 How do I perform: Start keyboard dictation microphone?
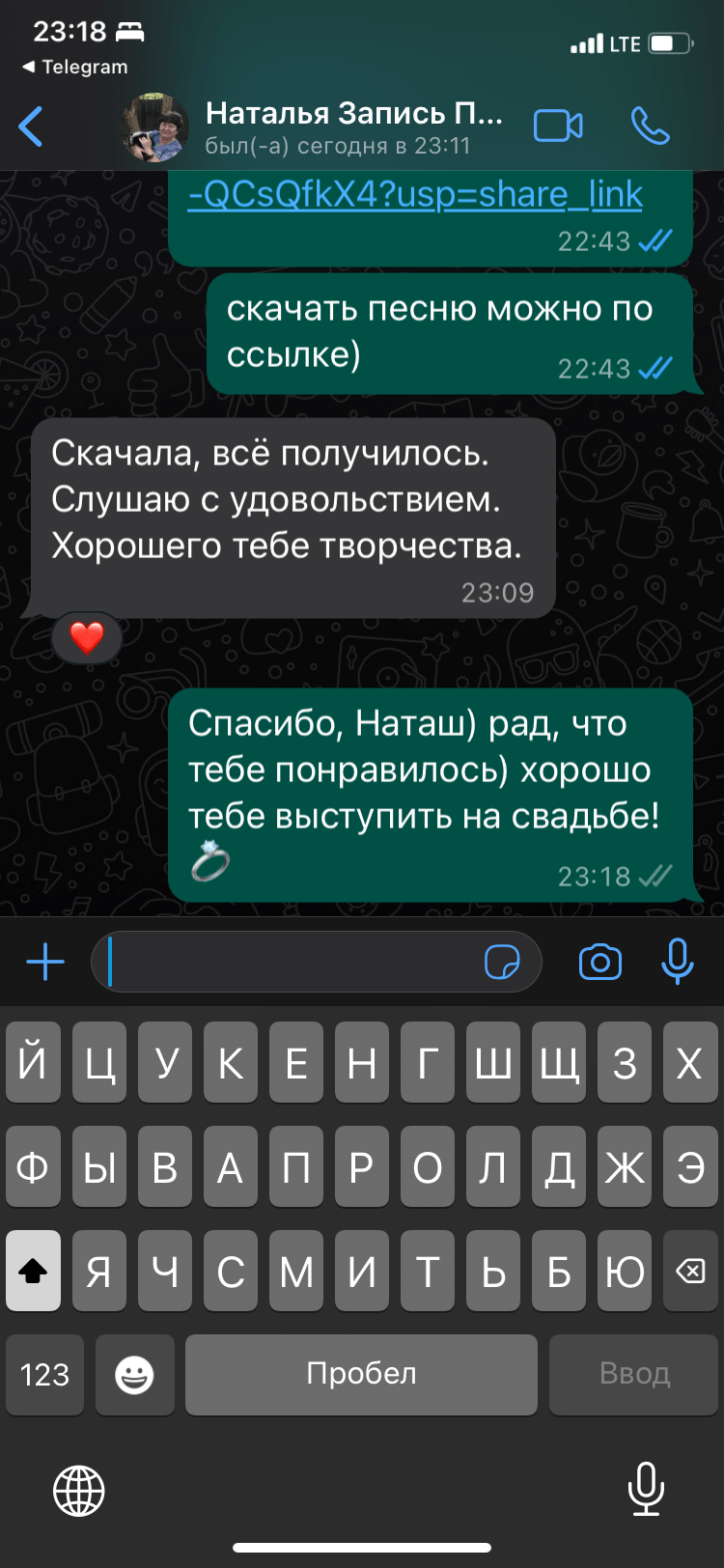pyautogui.click(x=646, y=1488)
